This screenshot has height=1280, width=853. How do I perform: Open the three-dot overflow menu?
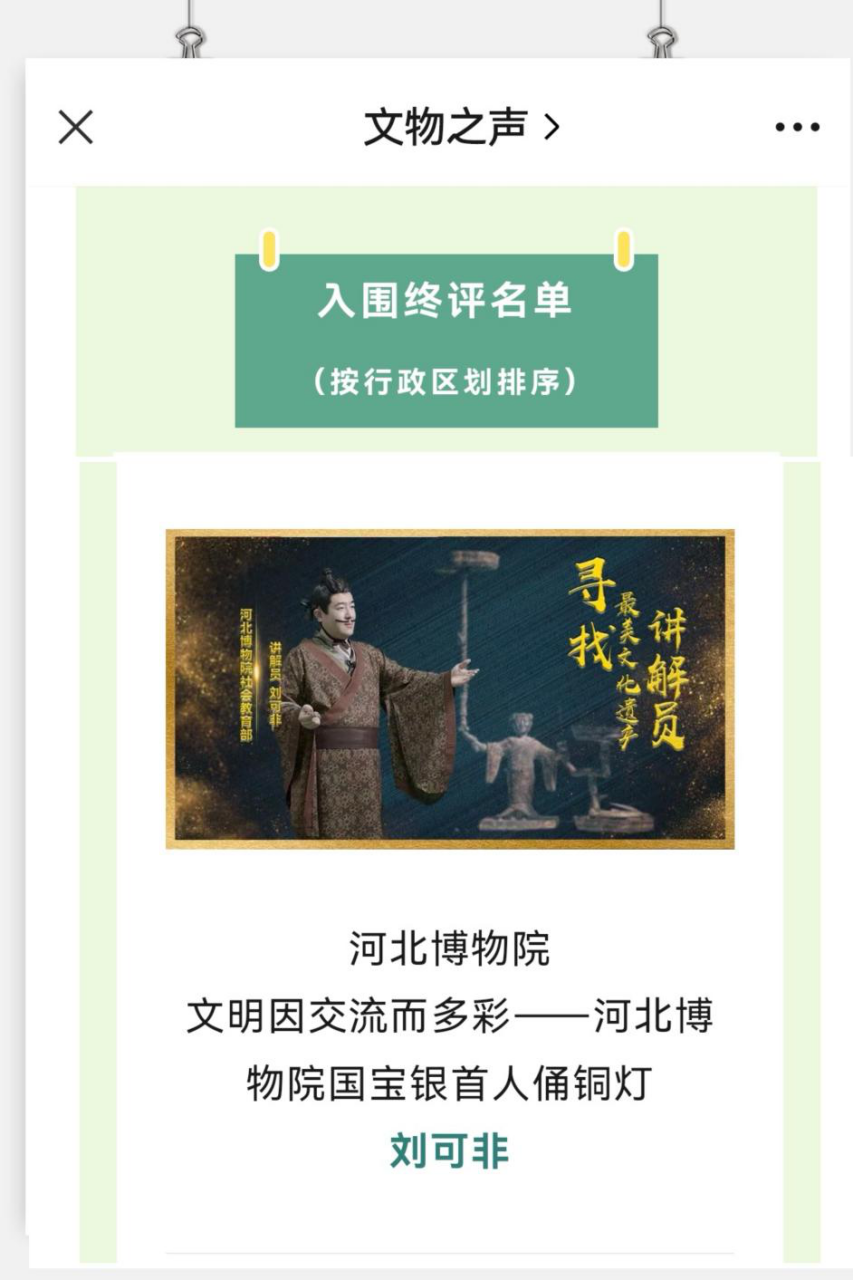click(796, 127)
